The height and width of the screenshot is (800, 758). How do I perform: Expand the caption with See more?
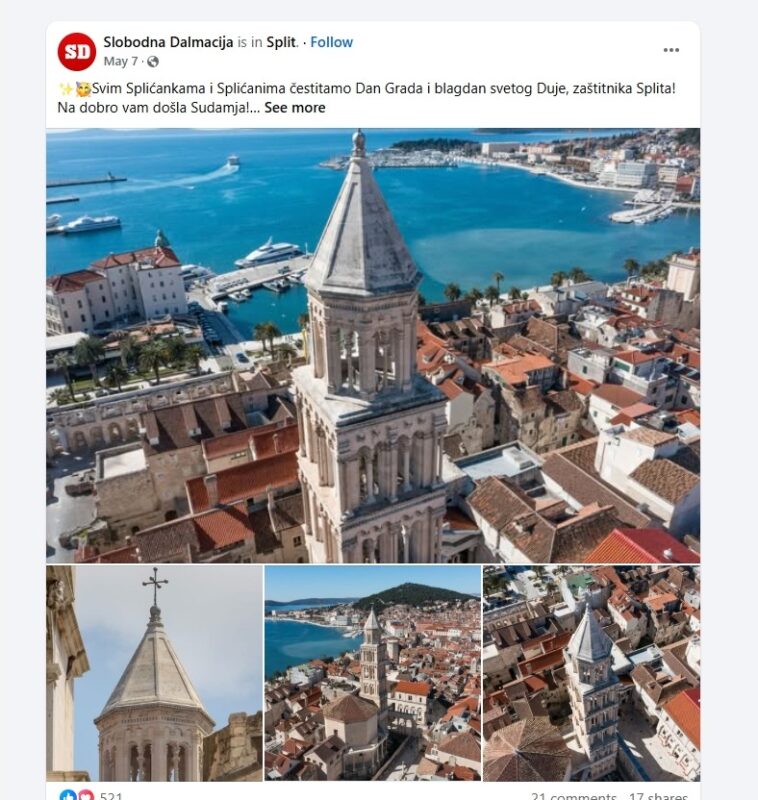click(x=295, y=108)
